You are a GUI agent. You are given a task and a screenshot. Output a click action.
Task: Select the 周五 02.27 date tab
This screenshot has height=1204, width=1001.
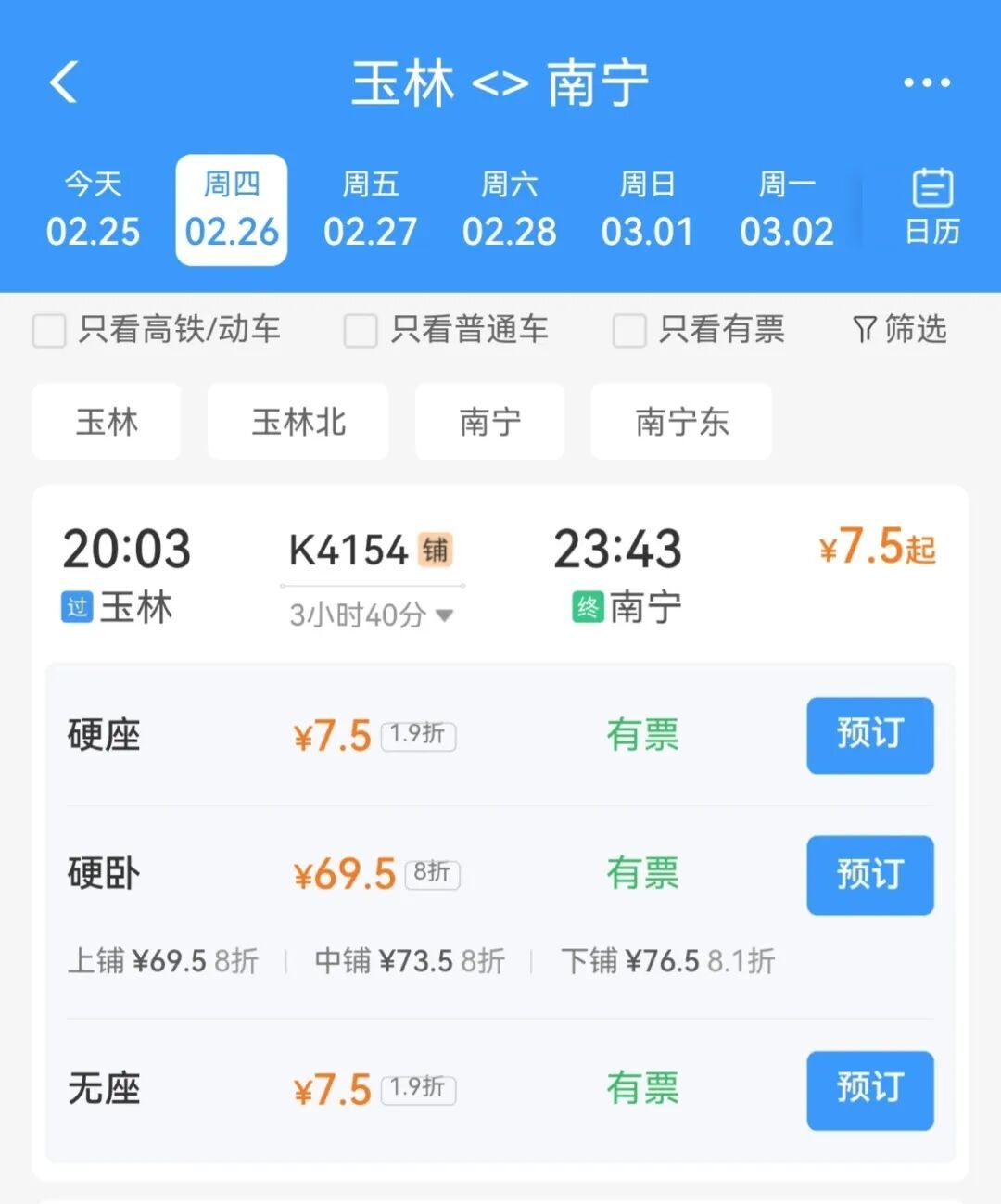click(370, 209)
